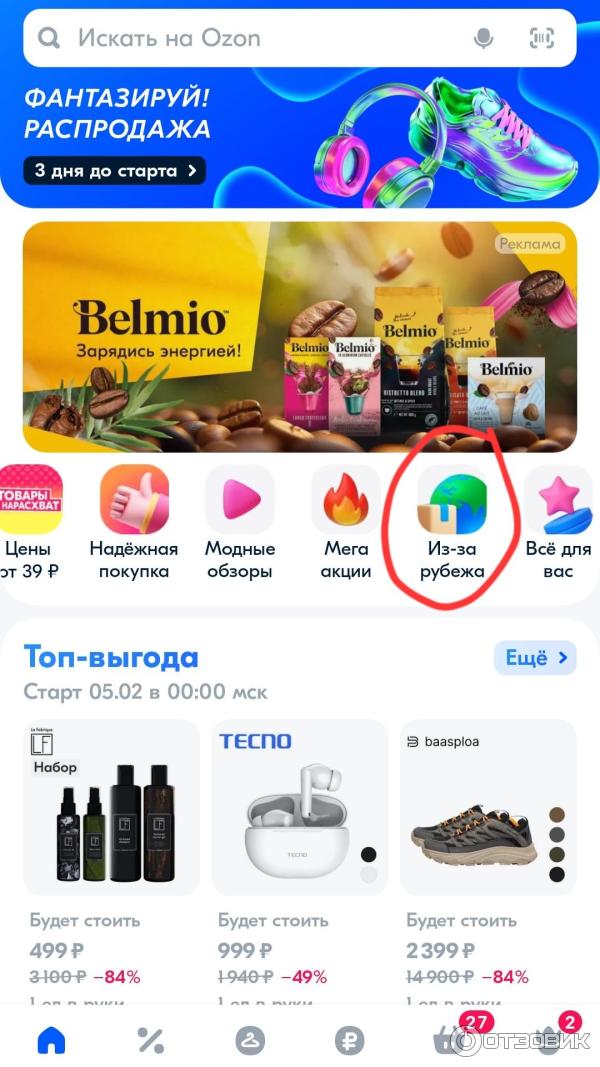Open Цены от 39 ₽ category

point(28,522)
